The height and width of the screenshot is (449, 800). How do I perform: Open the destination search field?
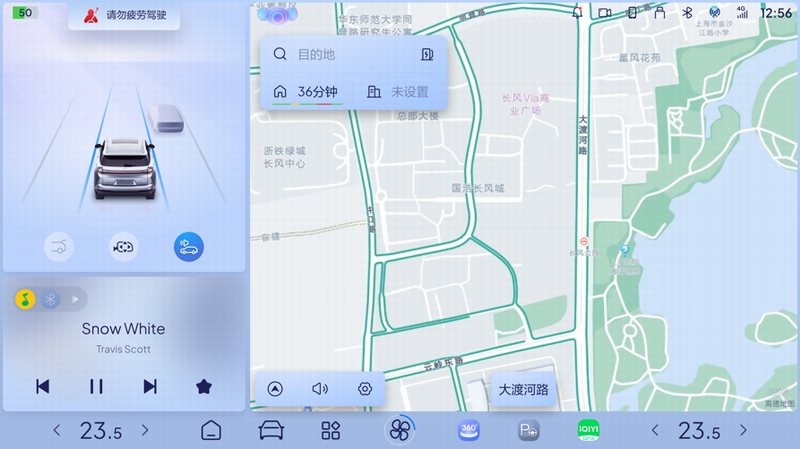(340, 54)
